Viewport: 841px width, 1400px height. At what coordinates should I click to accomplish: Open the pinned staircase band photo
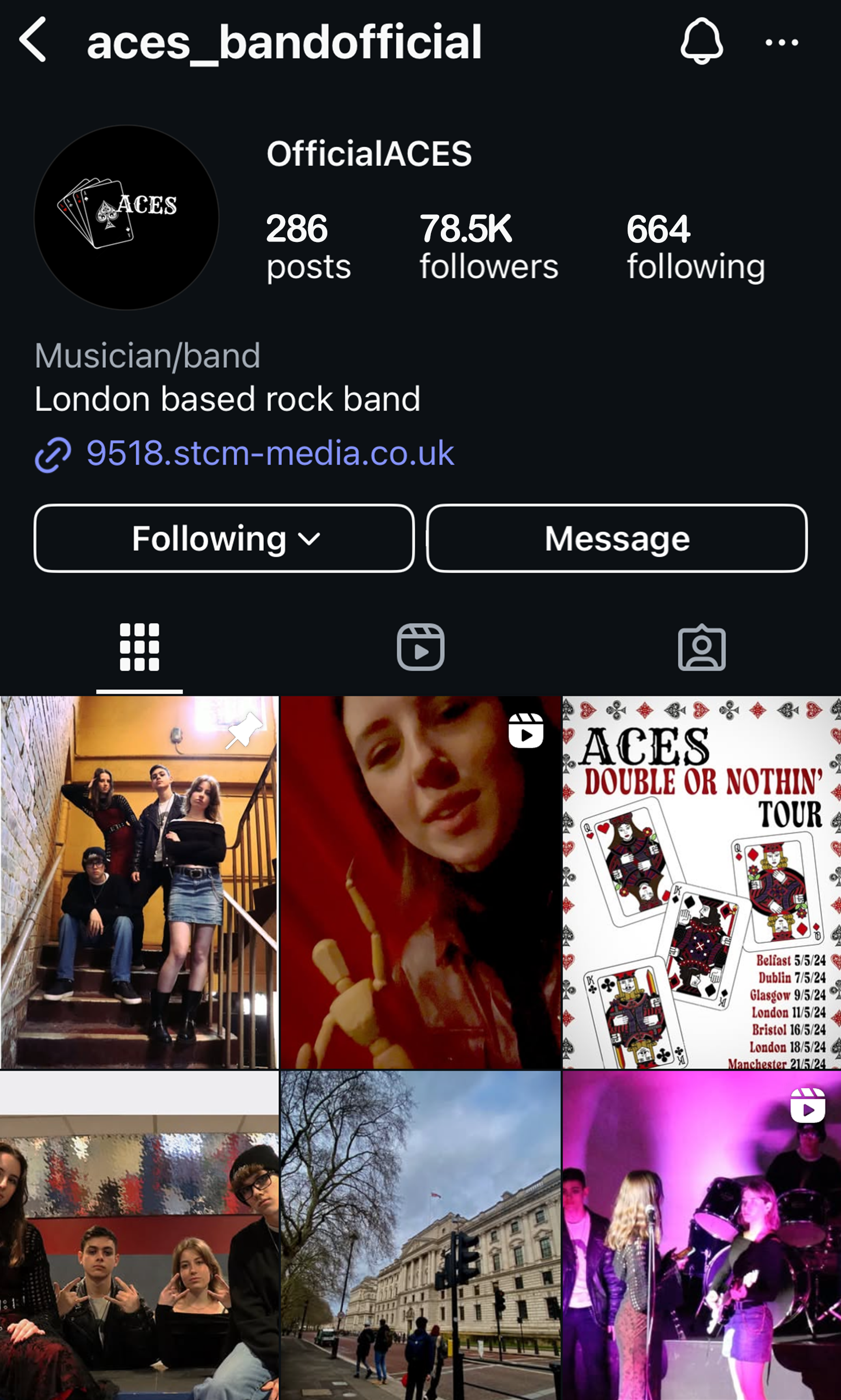coord(139,882)
